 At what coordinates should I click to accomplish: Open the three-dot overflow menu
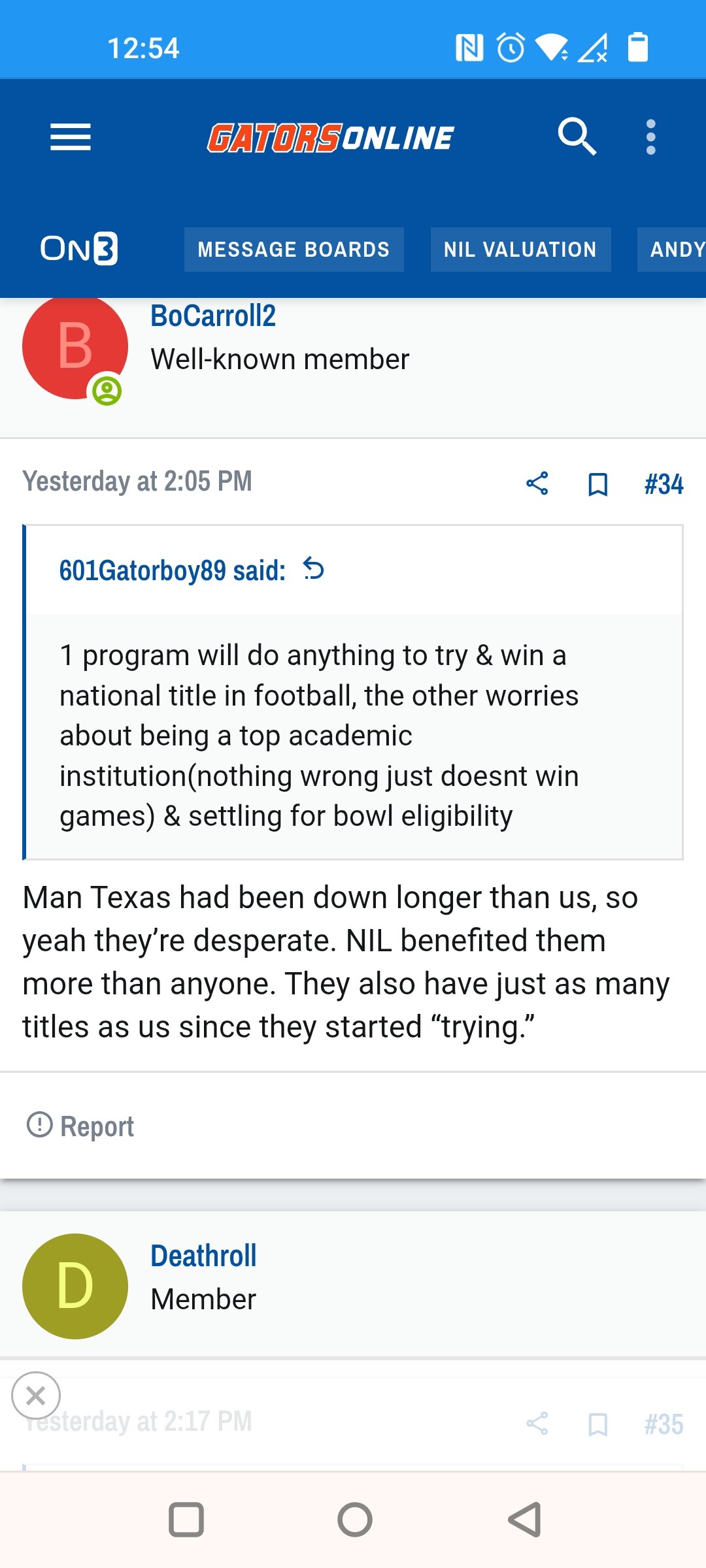[x=650, y=137]
